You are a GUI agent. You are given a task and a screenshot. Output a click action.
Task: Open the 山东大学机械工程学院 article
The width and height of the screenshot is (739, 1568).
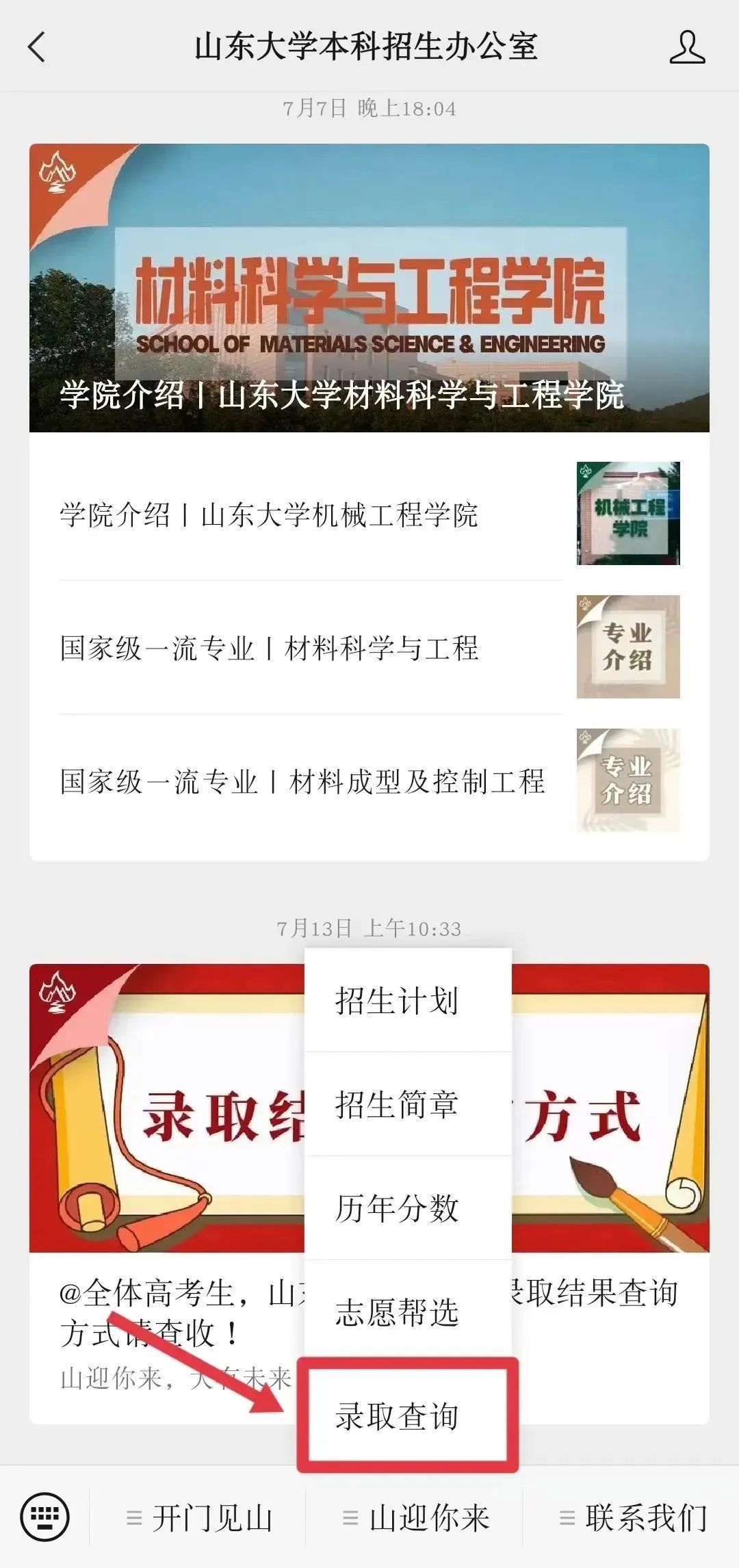click(x=309, y=514)
